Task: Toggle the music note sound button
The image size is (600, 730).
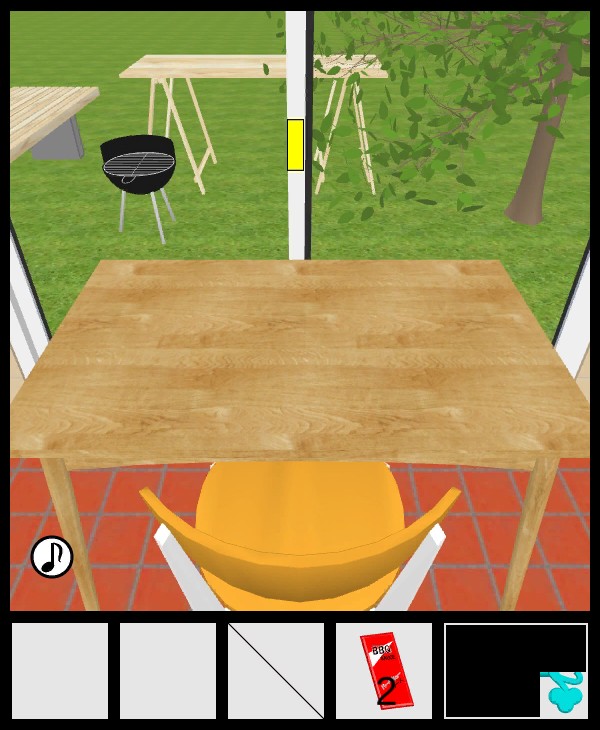Action: (x=52, y=557)
